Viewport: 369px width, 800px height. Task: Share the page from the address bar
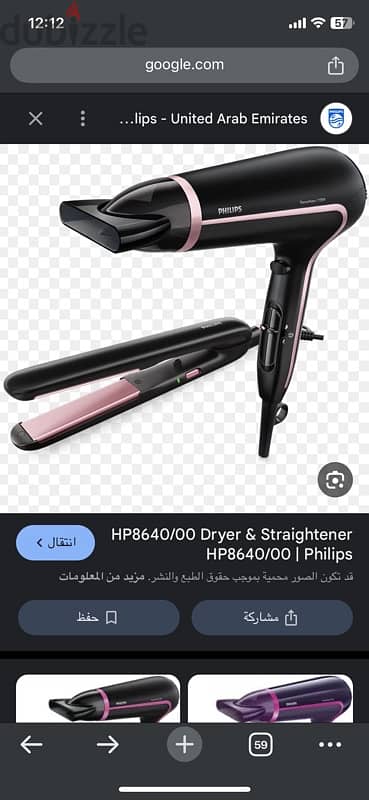[335, 65]
